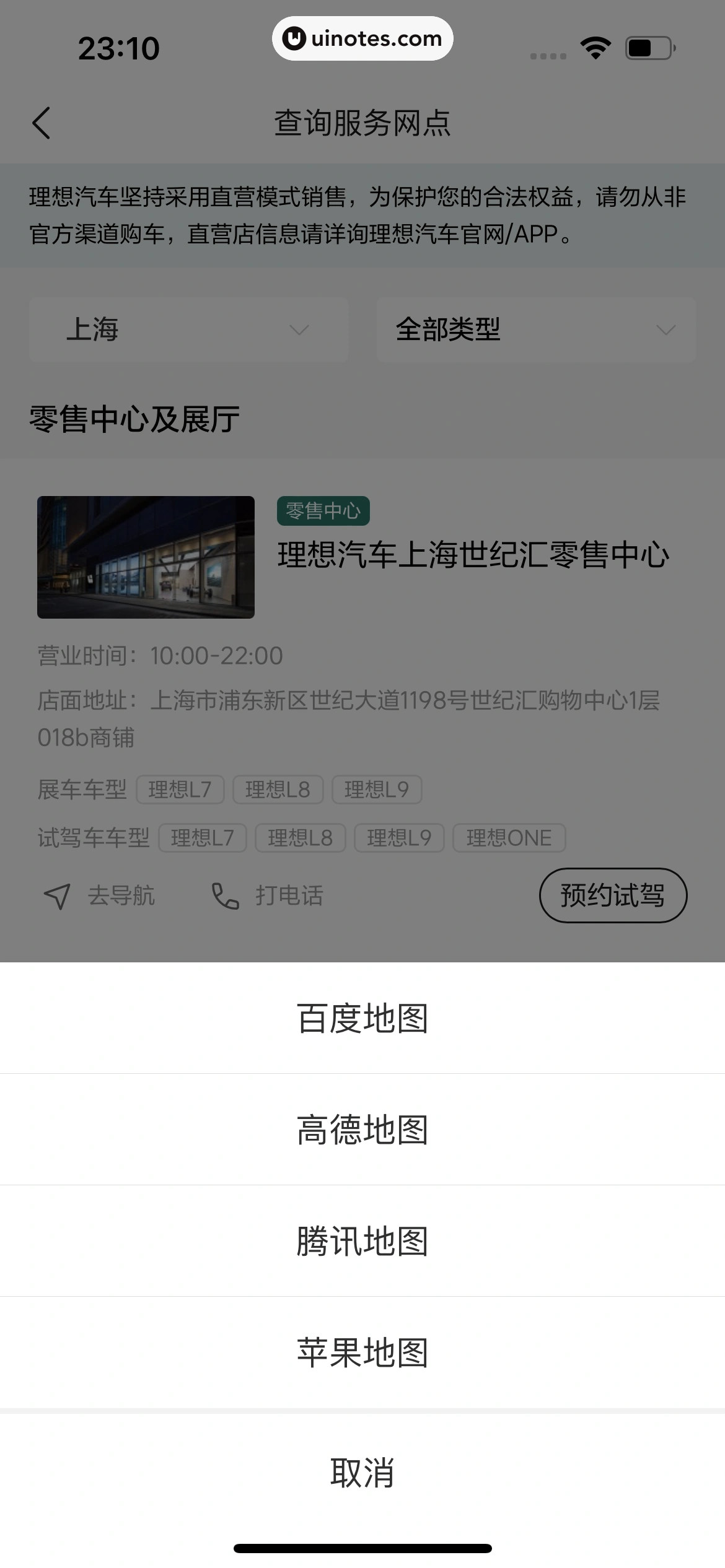Tap the 预约试驾 button

pos(613,895)
